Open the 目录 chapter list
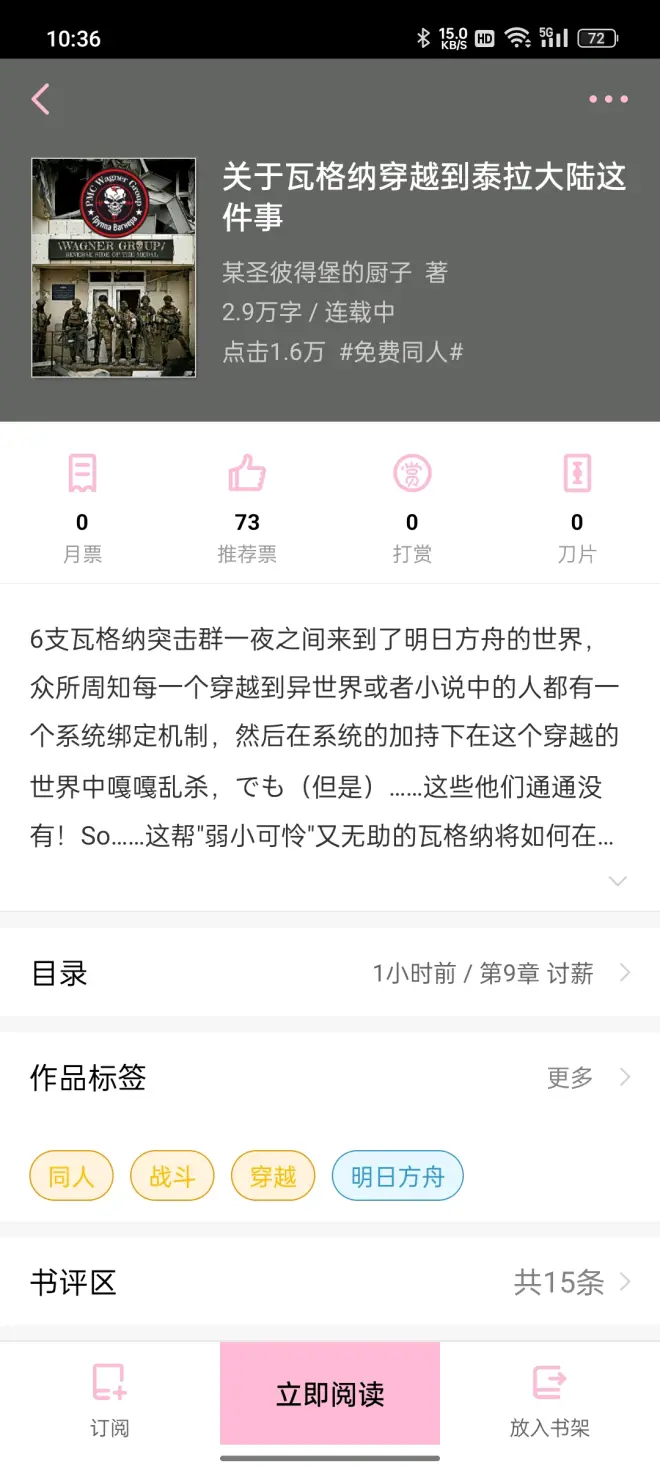The height and width of the screenshot is (1474, 660). [x=330, y=973]
